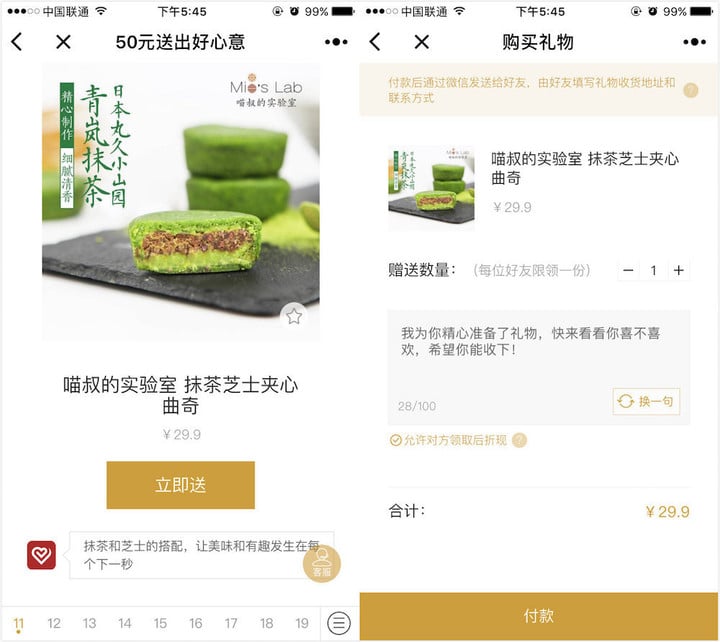Tap help icon in the payment notice banner
The height and width of the screenshot is (642, 720).
(x=690, y=90)
